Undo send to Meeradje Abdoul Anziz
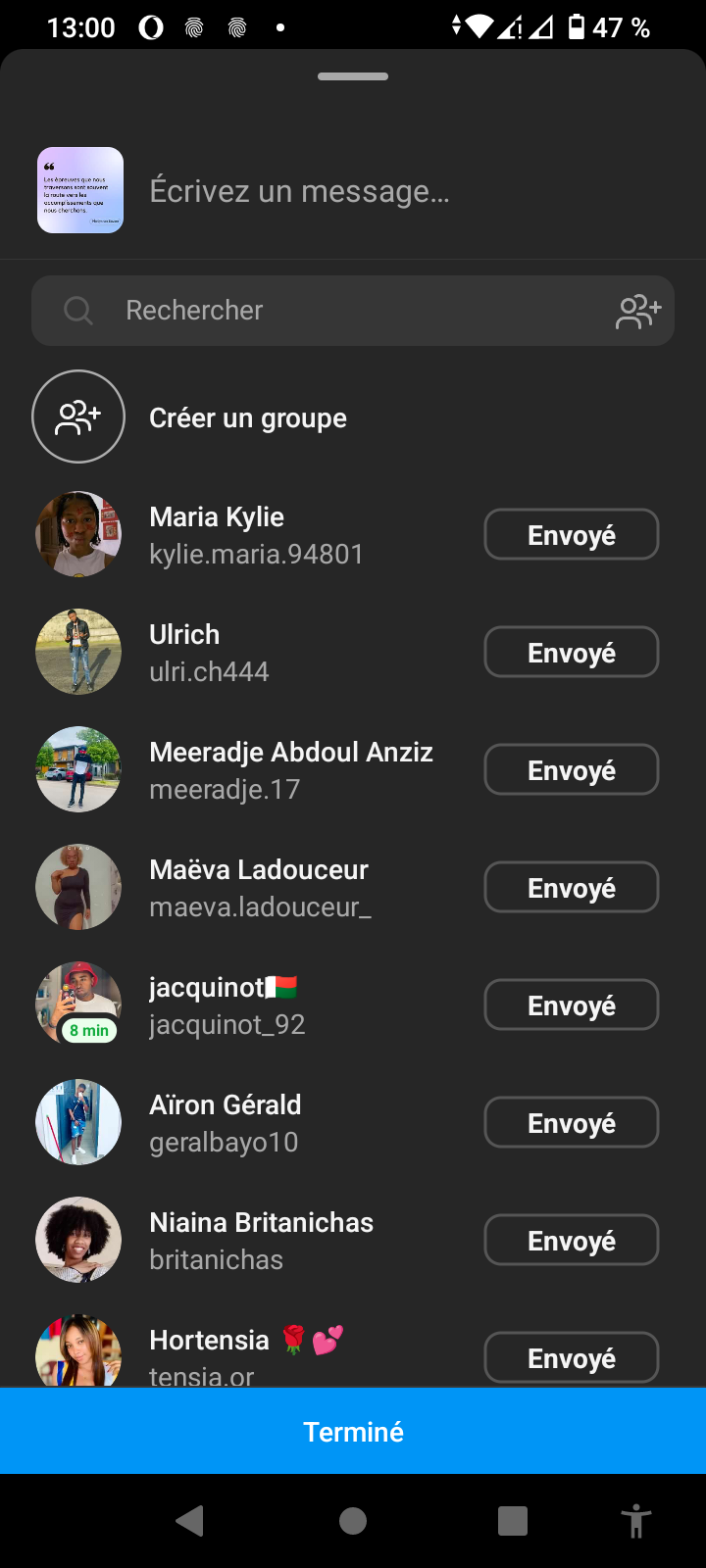This screenshot has height=1568, width=706. [571, 770]
